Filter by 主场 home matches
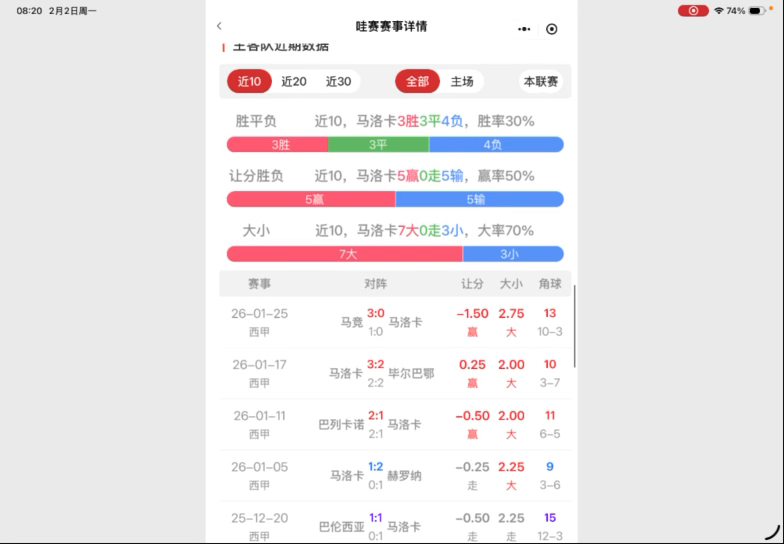The image size is (784, 544). click(x=462, y=82)
